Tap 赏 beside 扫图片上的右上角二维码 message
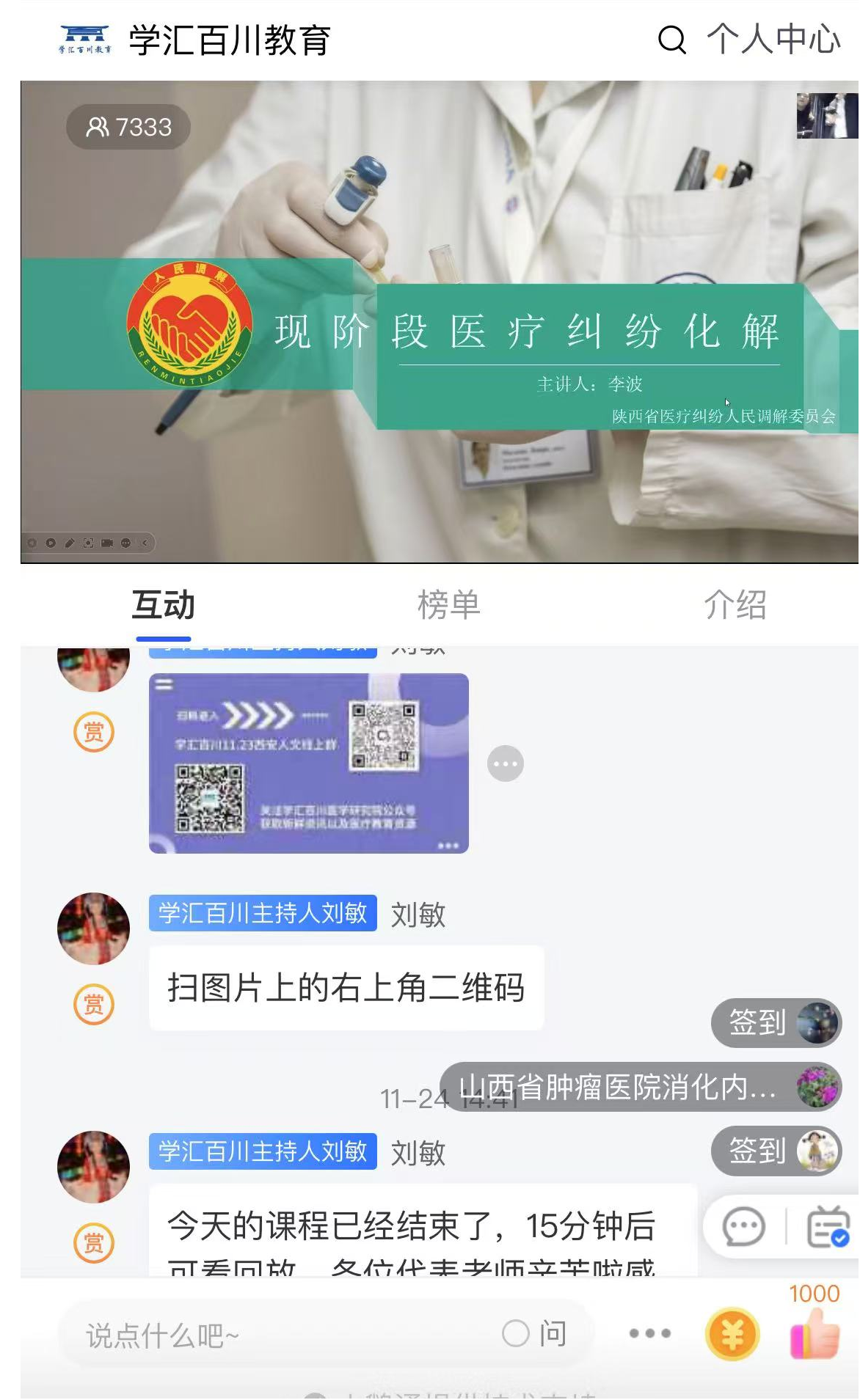Image resolution: width=860 pixels, height=1400 pixels. (x=94, y=1004)
